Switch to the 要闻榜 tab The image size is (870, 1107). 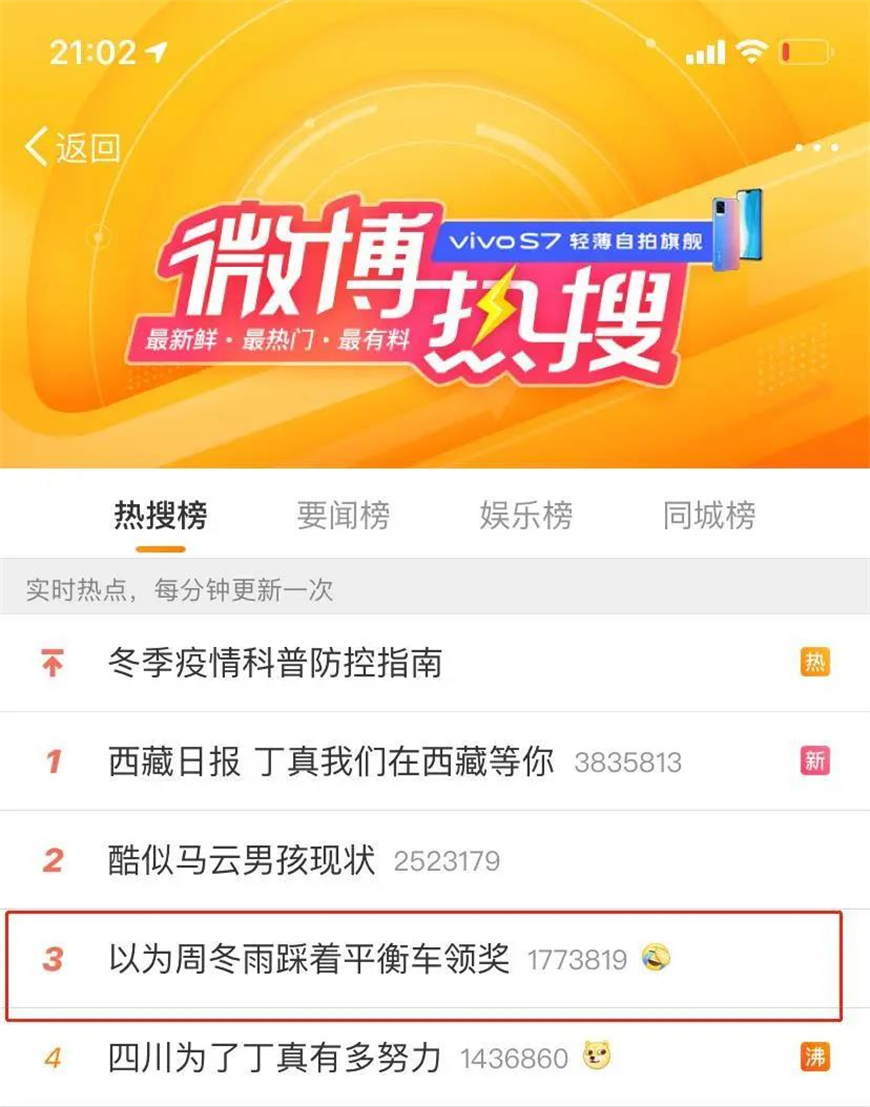(x=343, y=516)
